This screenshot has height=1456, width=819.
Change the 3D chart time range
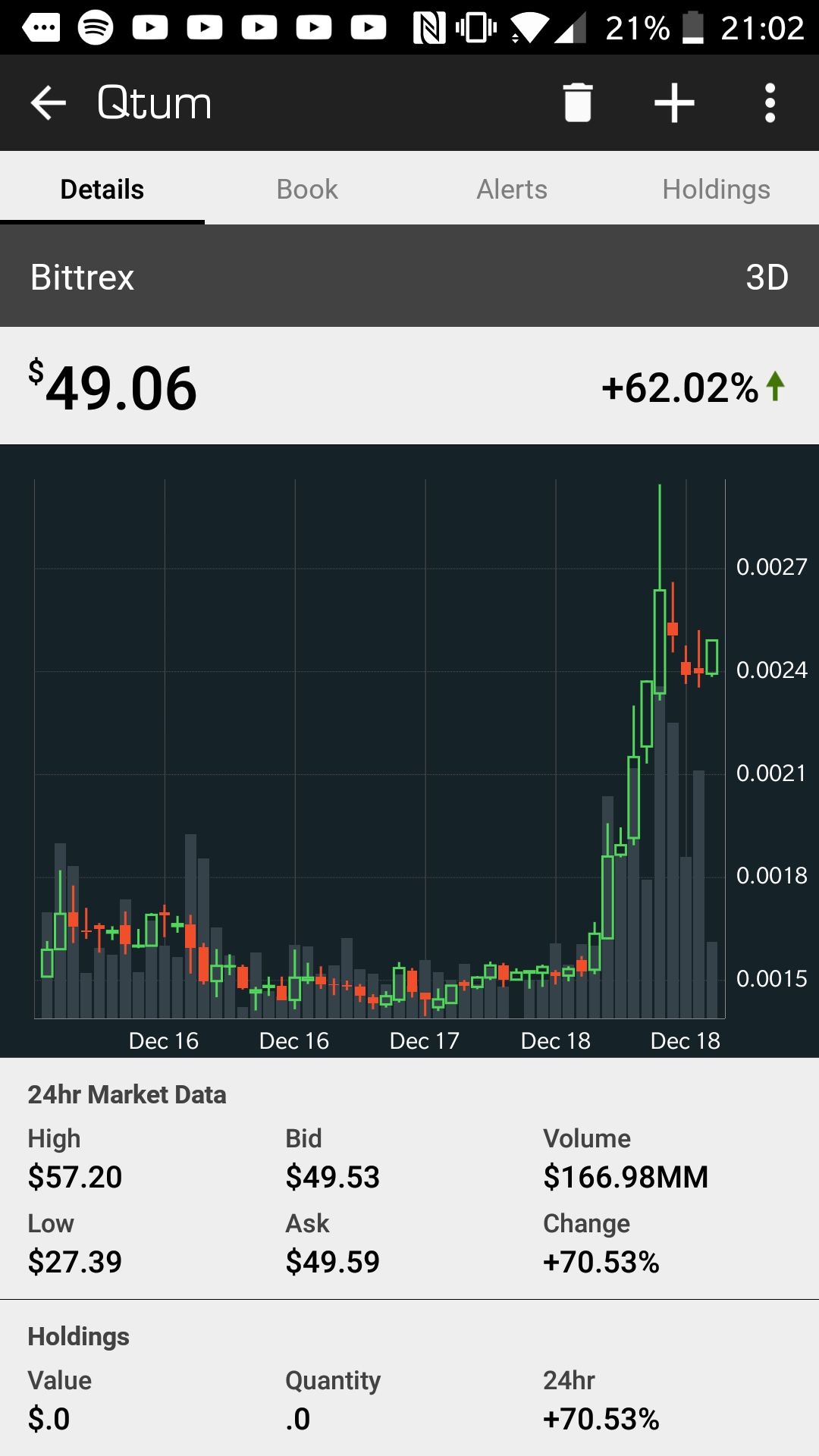pos(767,277)
